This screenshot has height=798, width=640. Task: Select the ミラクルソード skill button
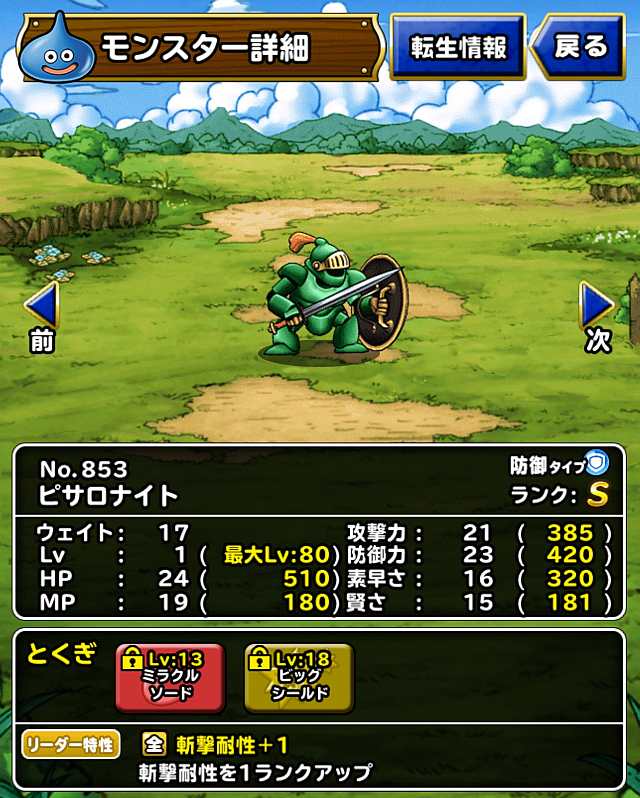170,678
